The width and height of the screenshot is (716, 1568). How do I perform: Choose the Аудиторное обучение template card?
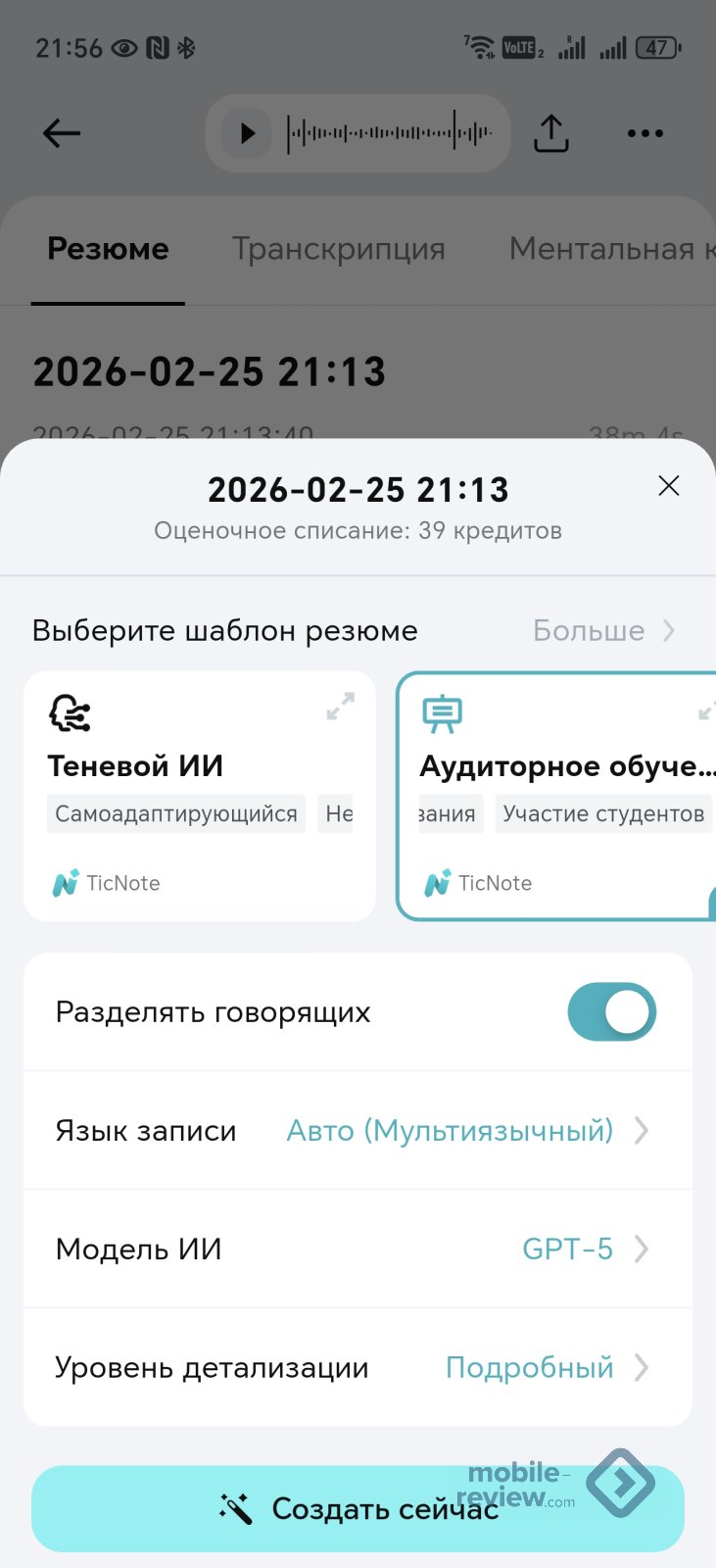pyautogui.click(x=558, y=796)
